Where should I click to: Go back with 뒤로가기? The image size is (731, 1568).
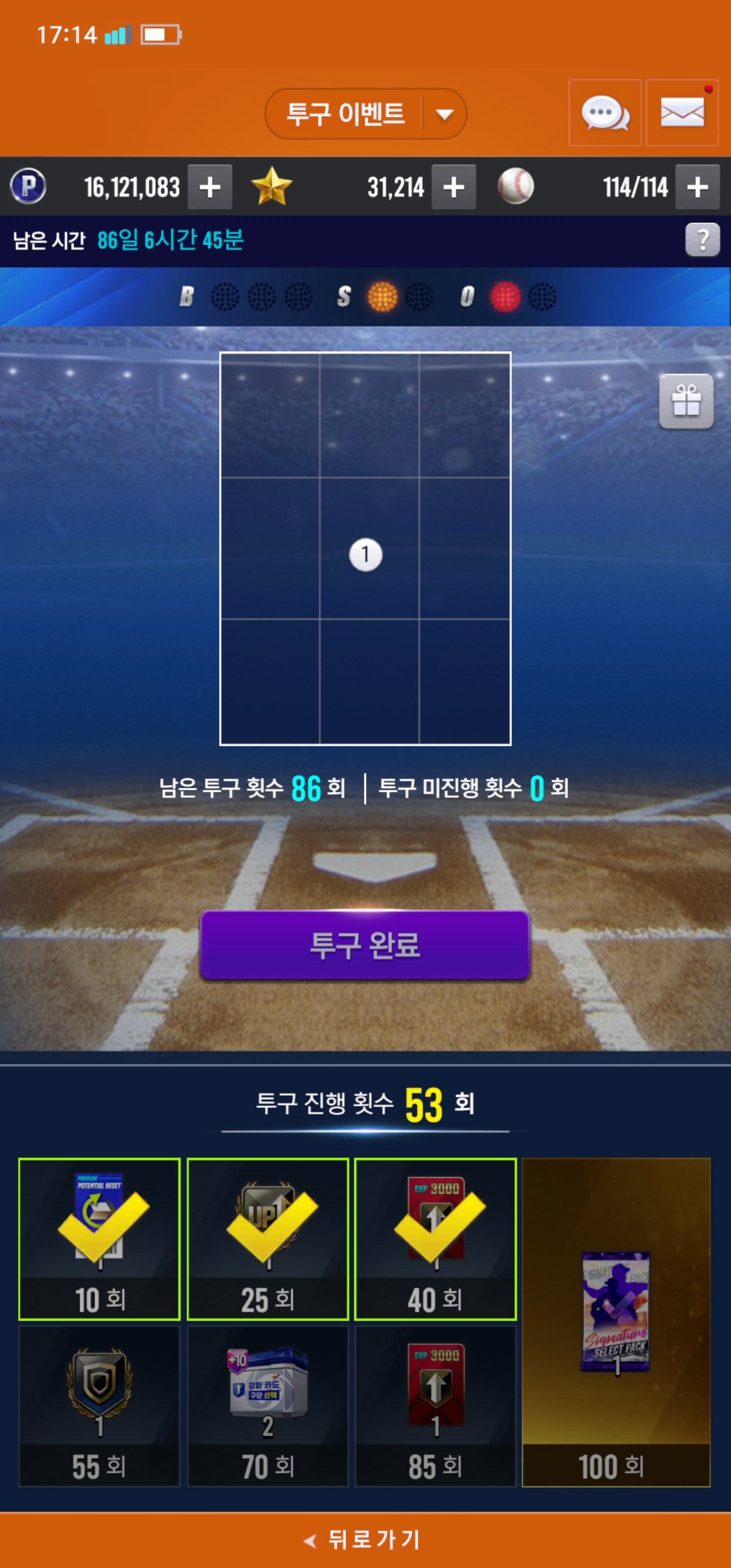pyautogui.click(x=365, y=1540)
